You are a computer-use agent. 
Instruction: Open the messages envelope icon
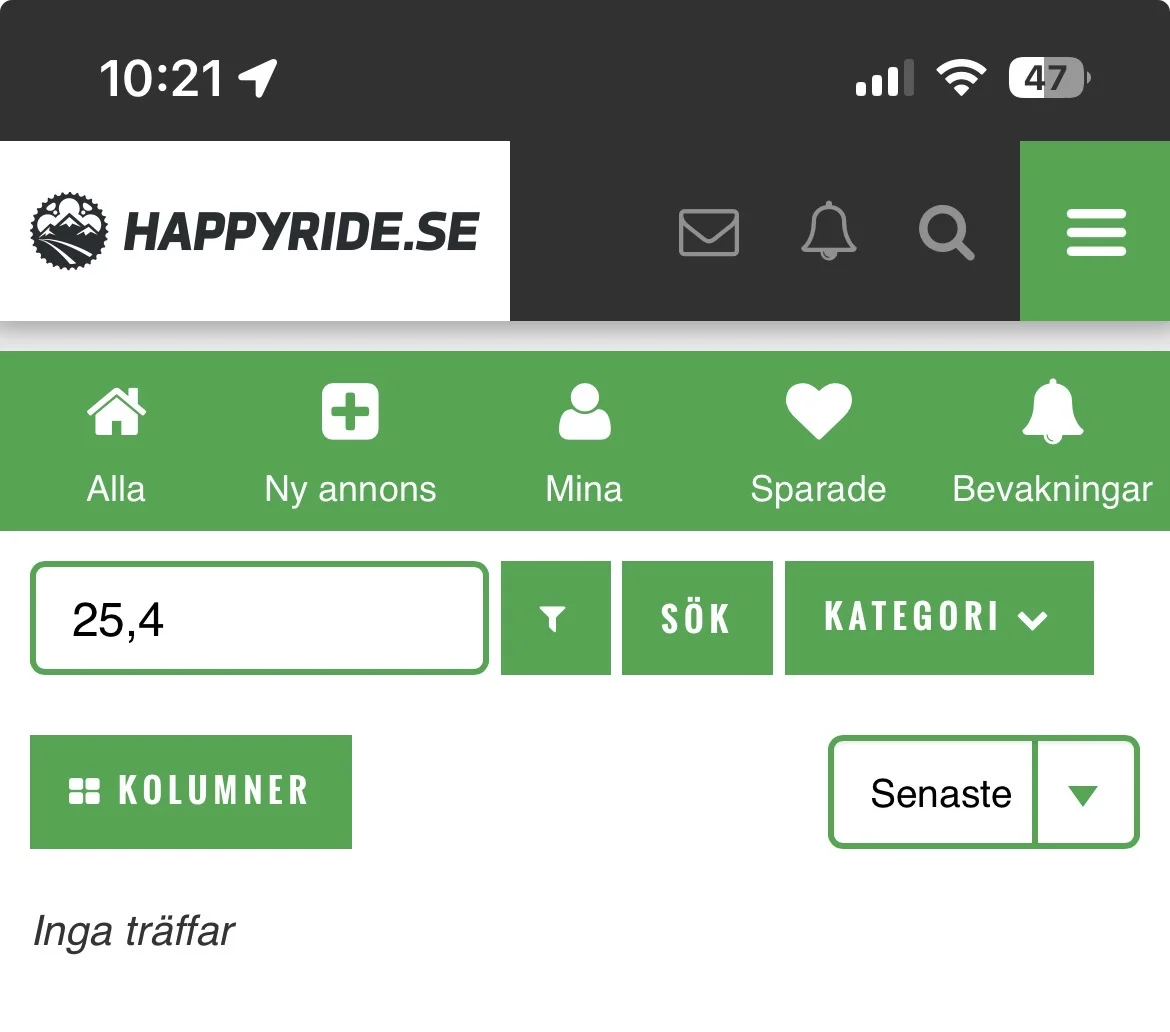click(708, 232)
